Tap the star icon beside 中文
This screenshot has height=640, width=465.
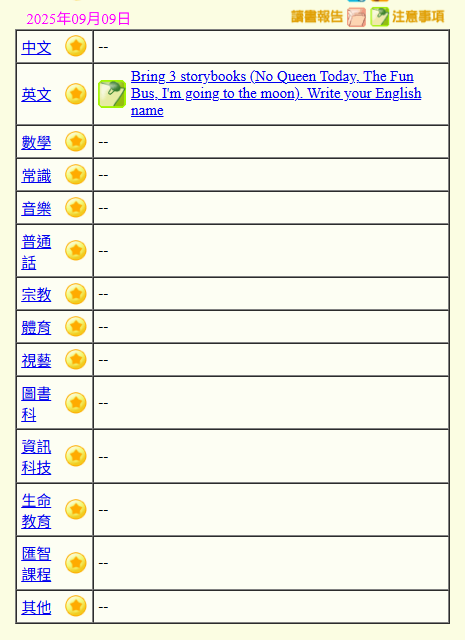pyautogui.click(x=76, y=46)
